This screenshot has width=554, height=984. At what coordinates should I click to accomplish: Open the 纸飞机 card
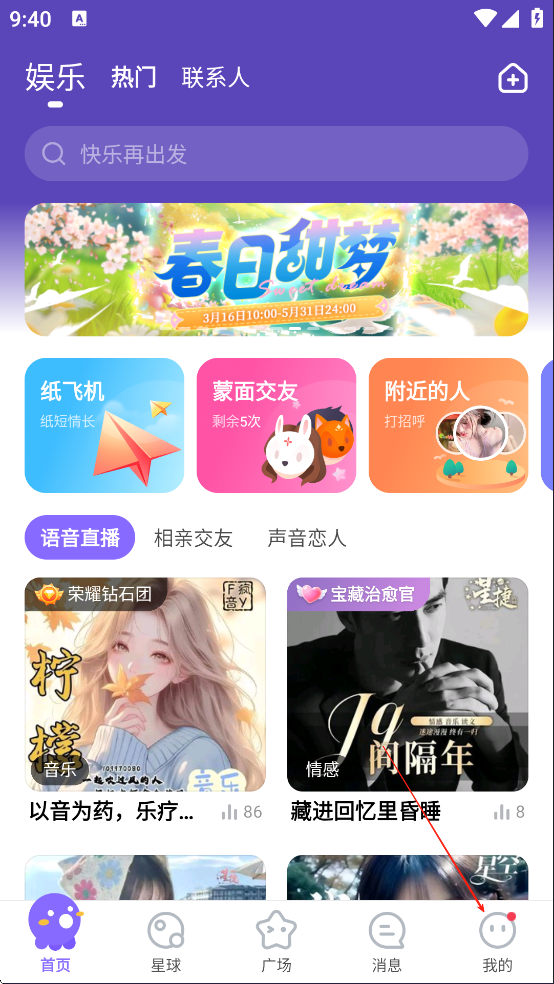point(104,425)
